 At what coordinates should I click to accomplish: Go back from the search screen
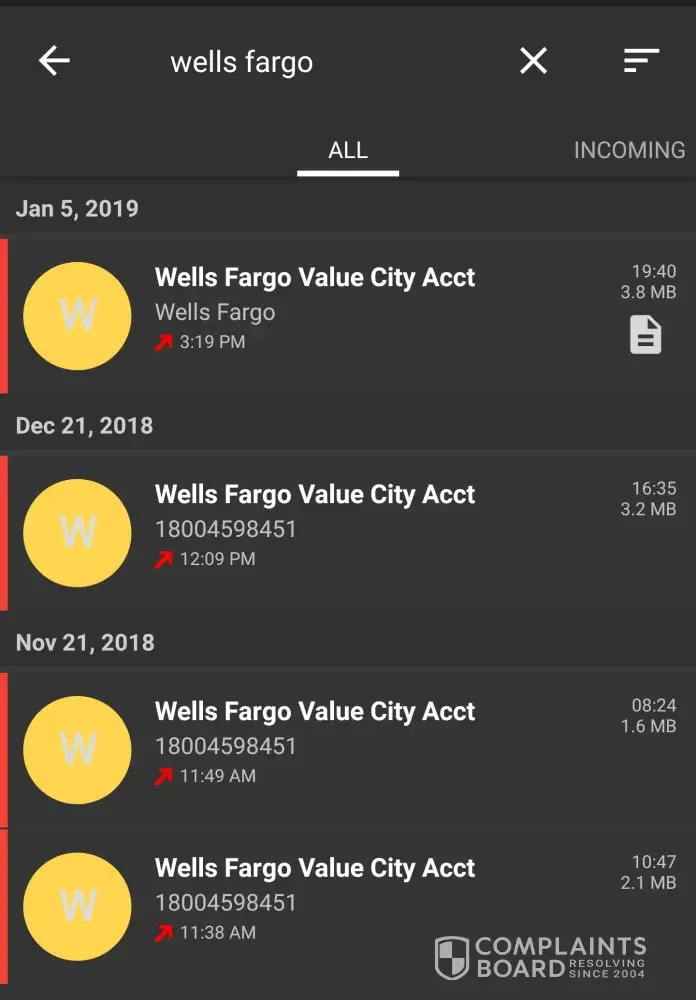click(x=55, y=62)
